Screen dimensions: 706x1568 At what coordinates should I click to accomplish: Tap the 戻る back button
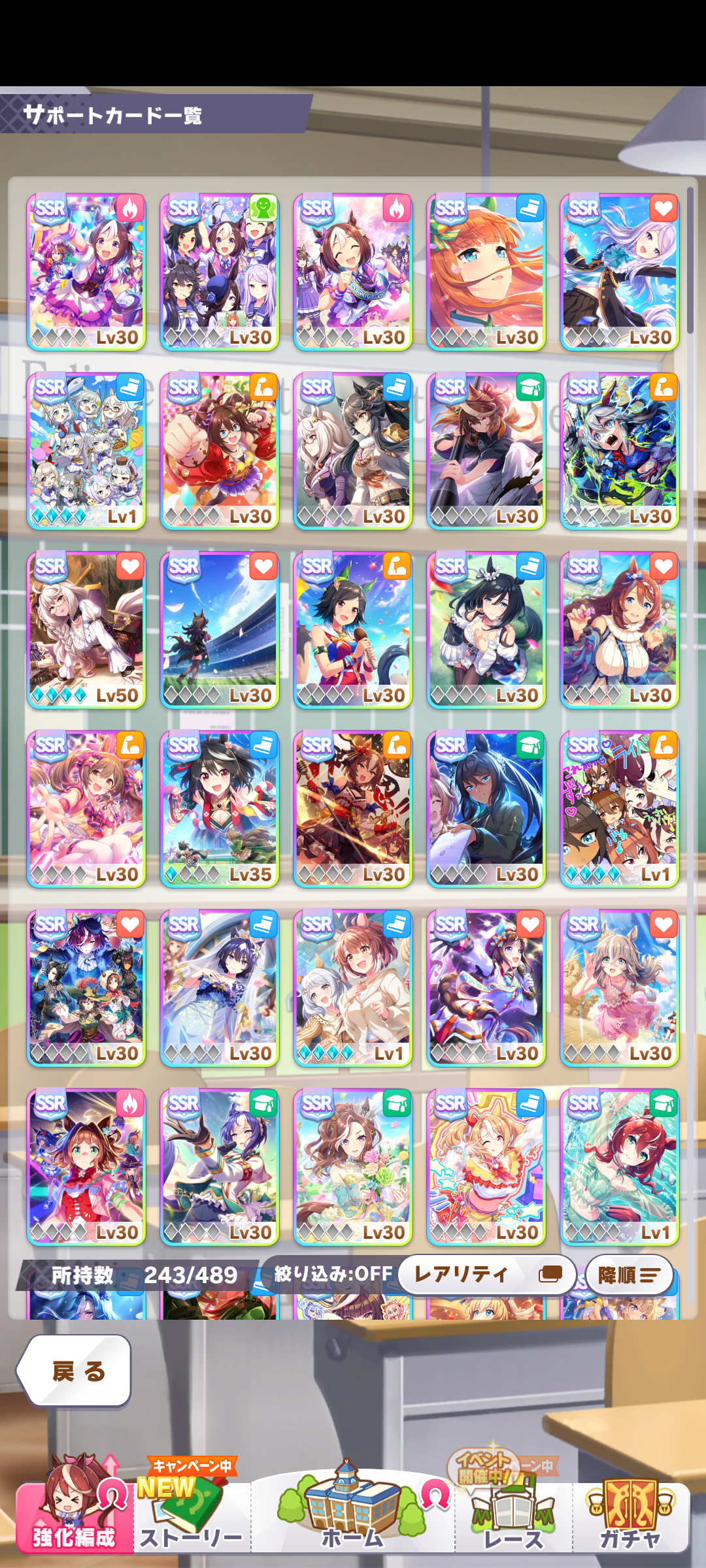click(x=74, y=1370)
